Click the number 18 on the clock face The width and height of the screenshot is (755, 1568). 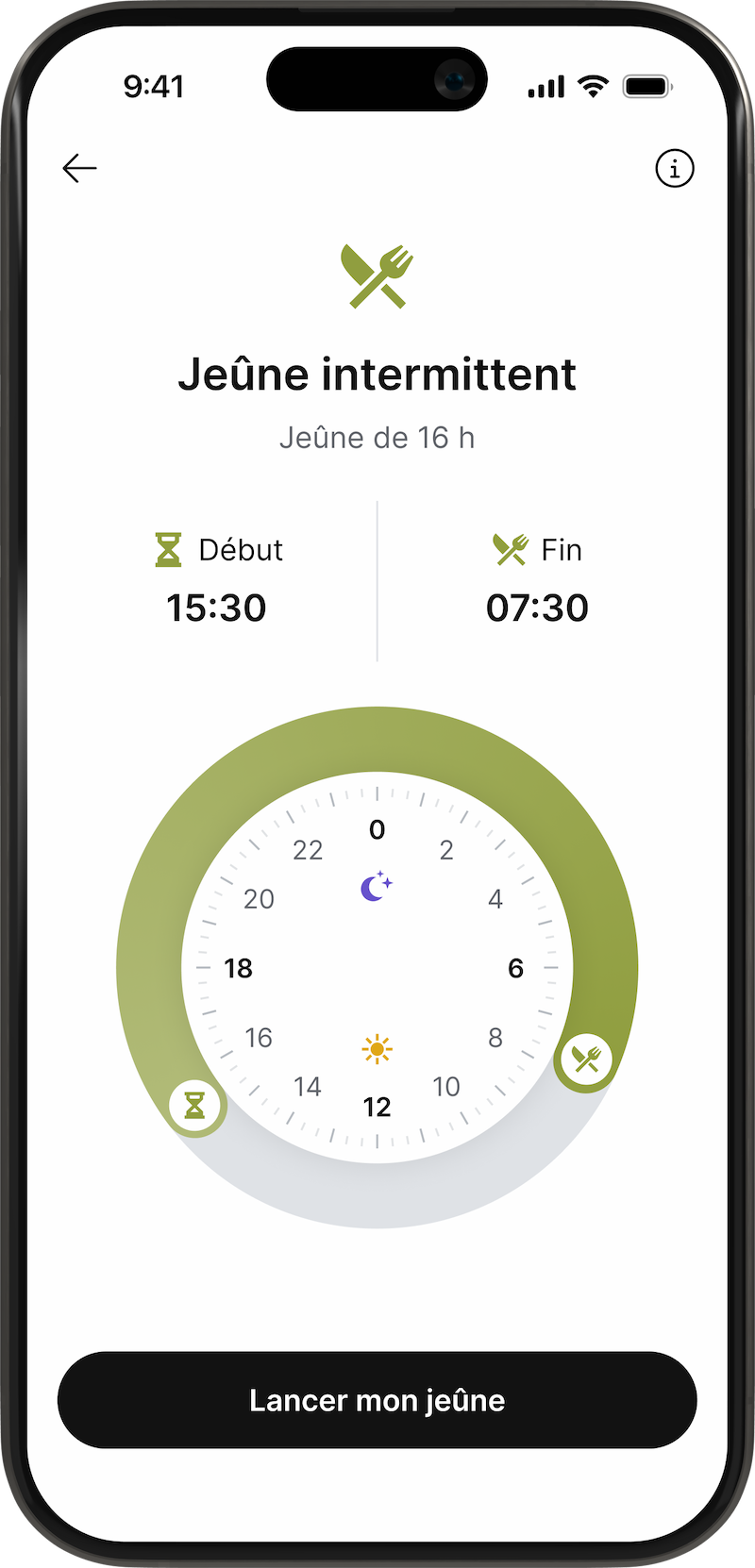click(239, 969)
